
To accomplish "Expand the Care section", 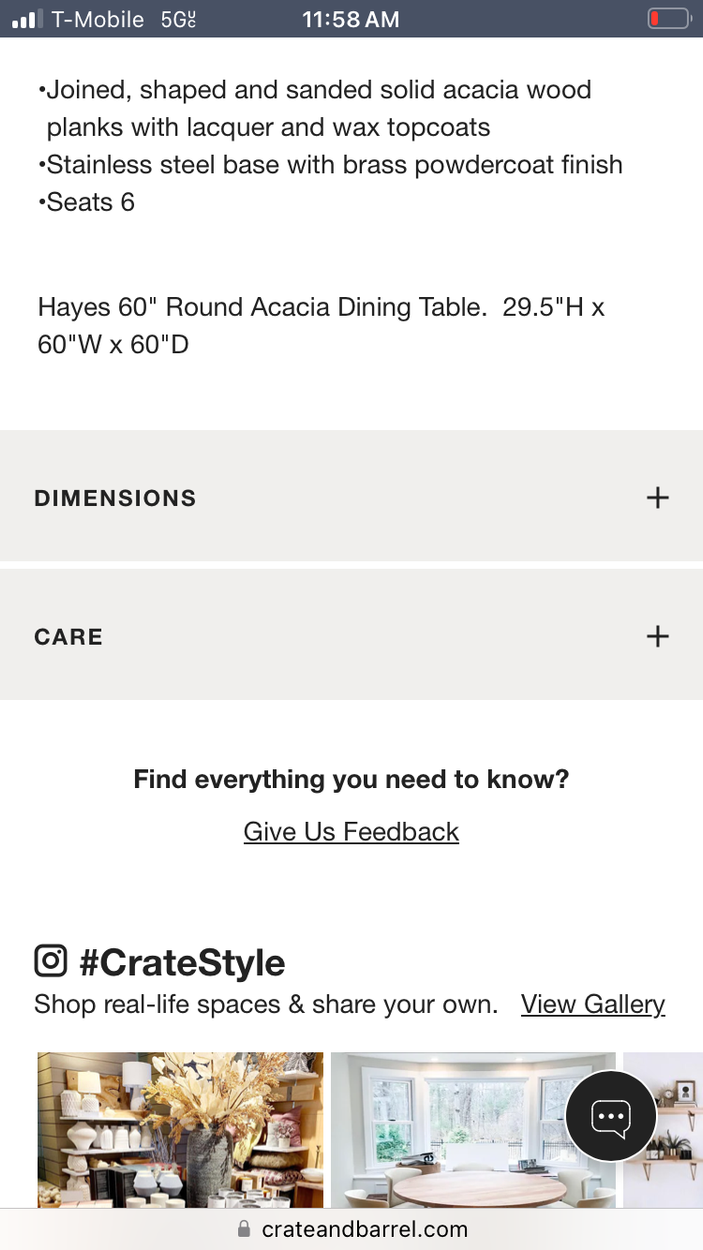I will click(x=351, y=636).
